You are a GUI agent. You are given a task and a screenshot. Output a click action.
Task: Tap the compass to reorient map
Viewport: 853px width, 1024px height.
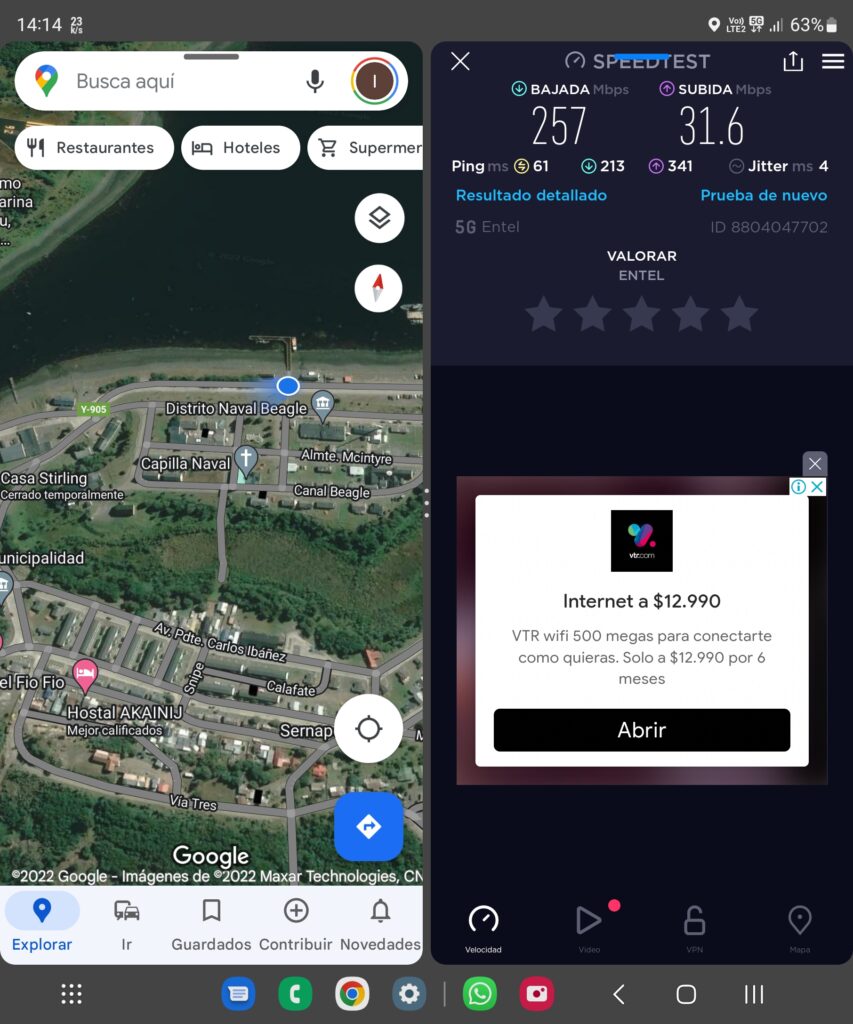click(x=379, y=288)
